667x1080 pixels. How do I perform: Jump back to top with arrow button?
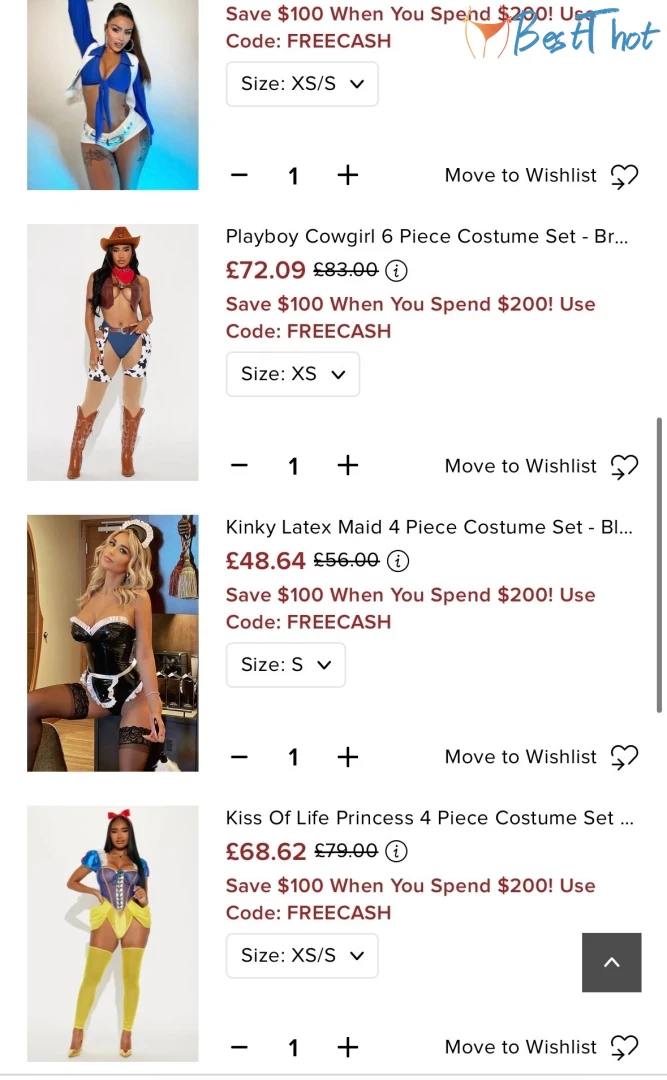(x=611, y=962)
